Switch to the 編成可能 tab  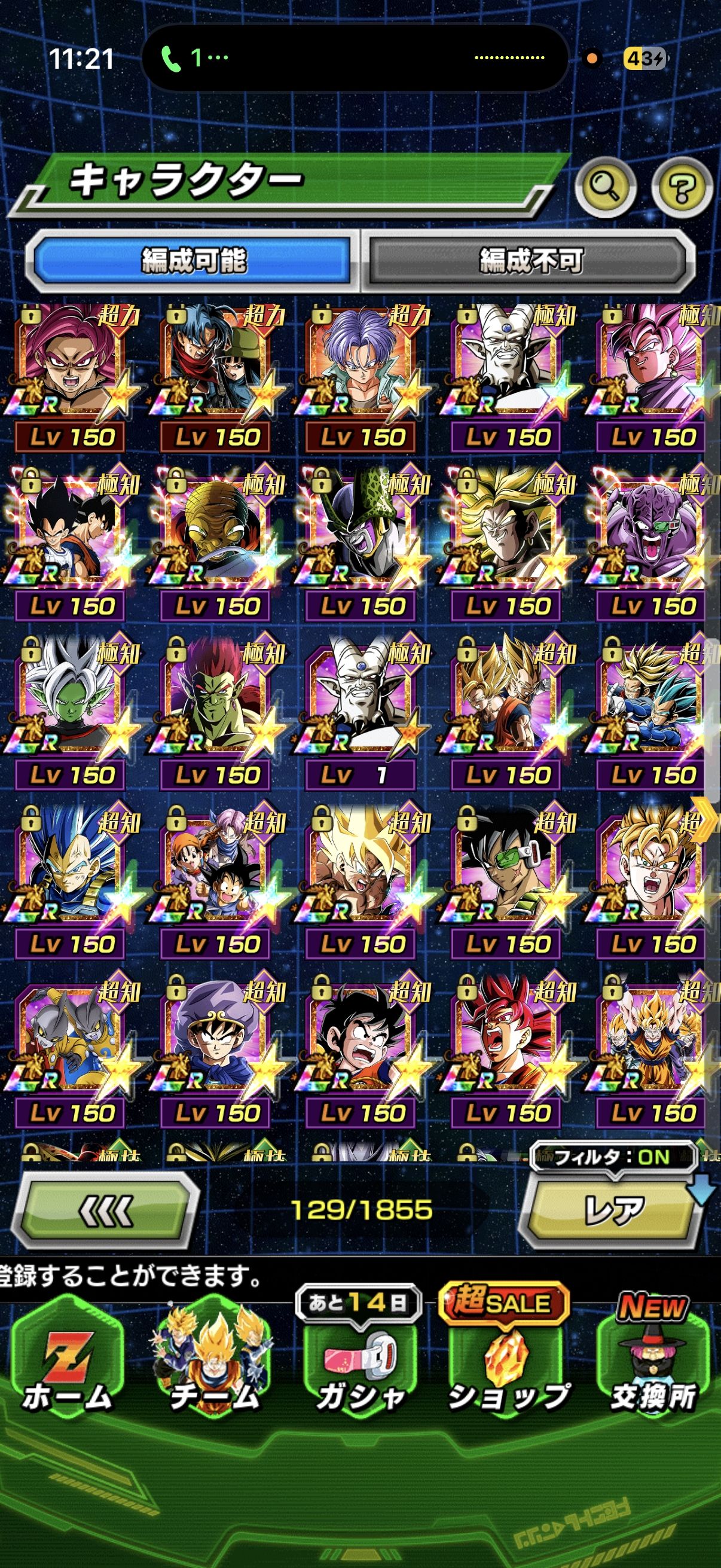pos(194,261)
